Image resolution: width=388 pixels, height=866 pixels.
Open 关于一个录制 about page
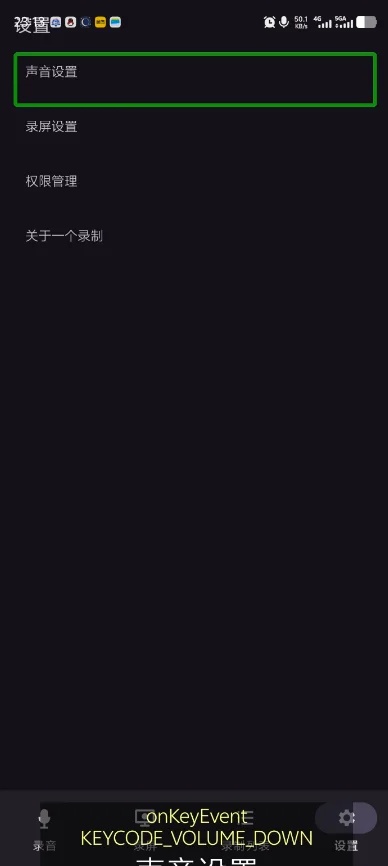(x=194, y=236)
